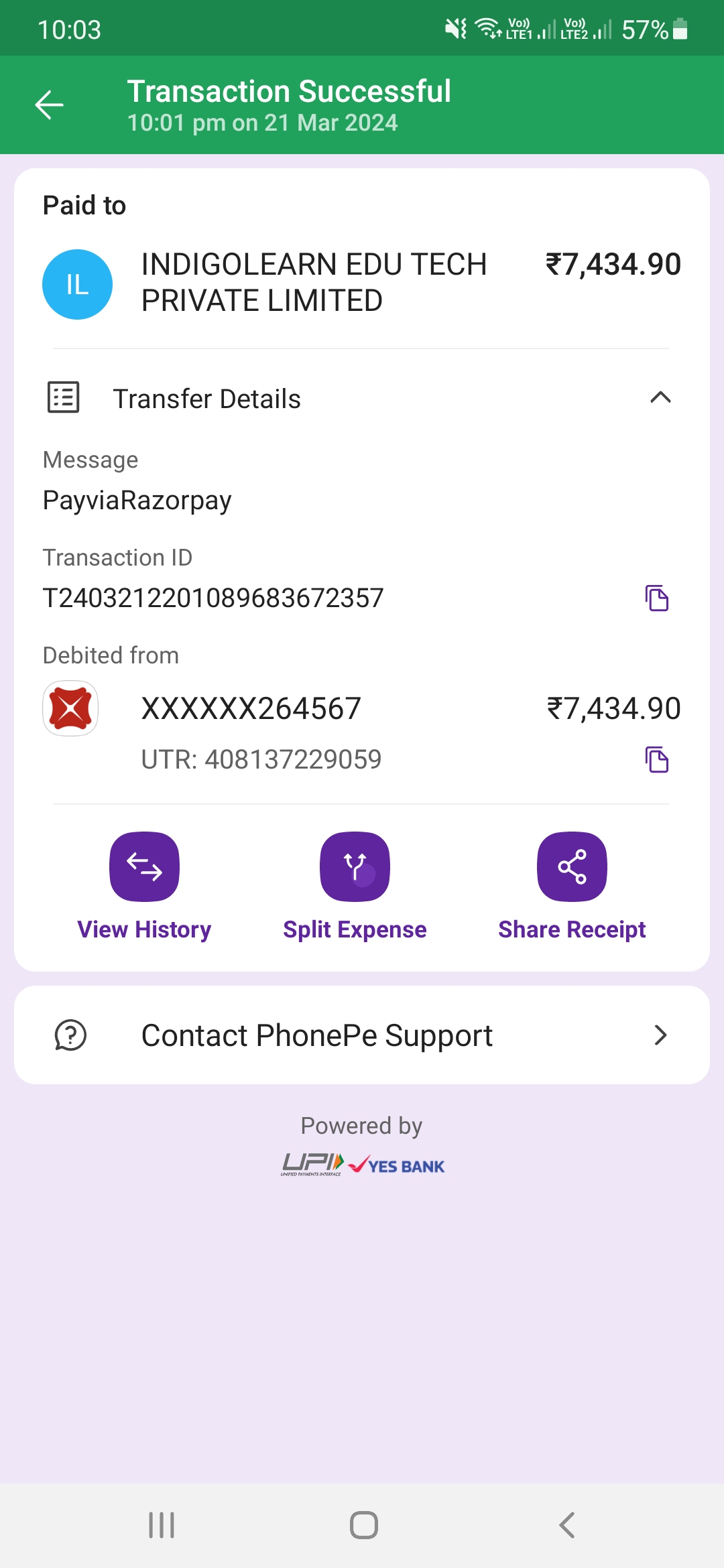Tap Split Expense

355,867
